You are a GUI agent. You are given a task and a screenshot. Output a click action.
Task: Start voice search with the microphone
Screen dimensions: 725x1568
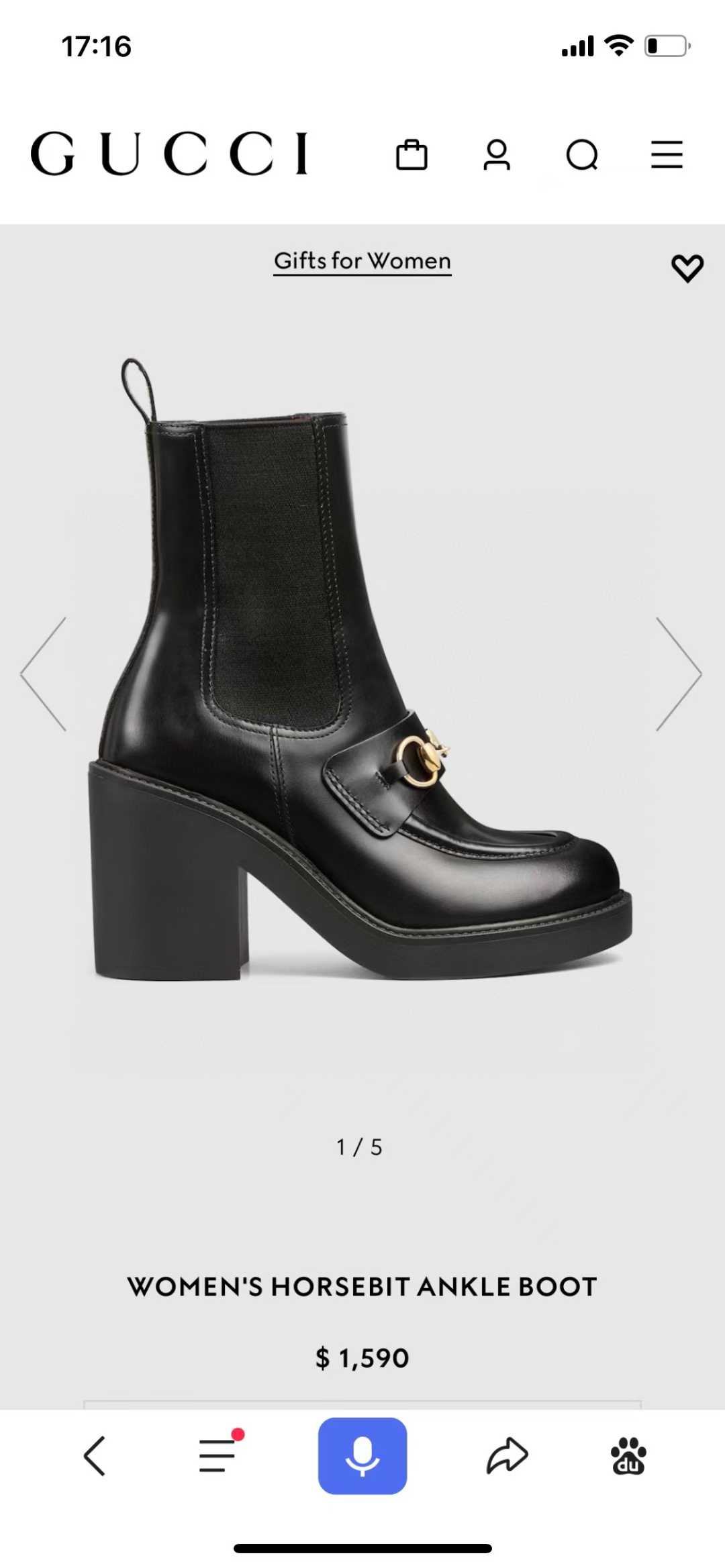362,1456
